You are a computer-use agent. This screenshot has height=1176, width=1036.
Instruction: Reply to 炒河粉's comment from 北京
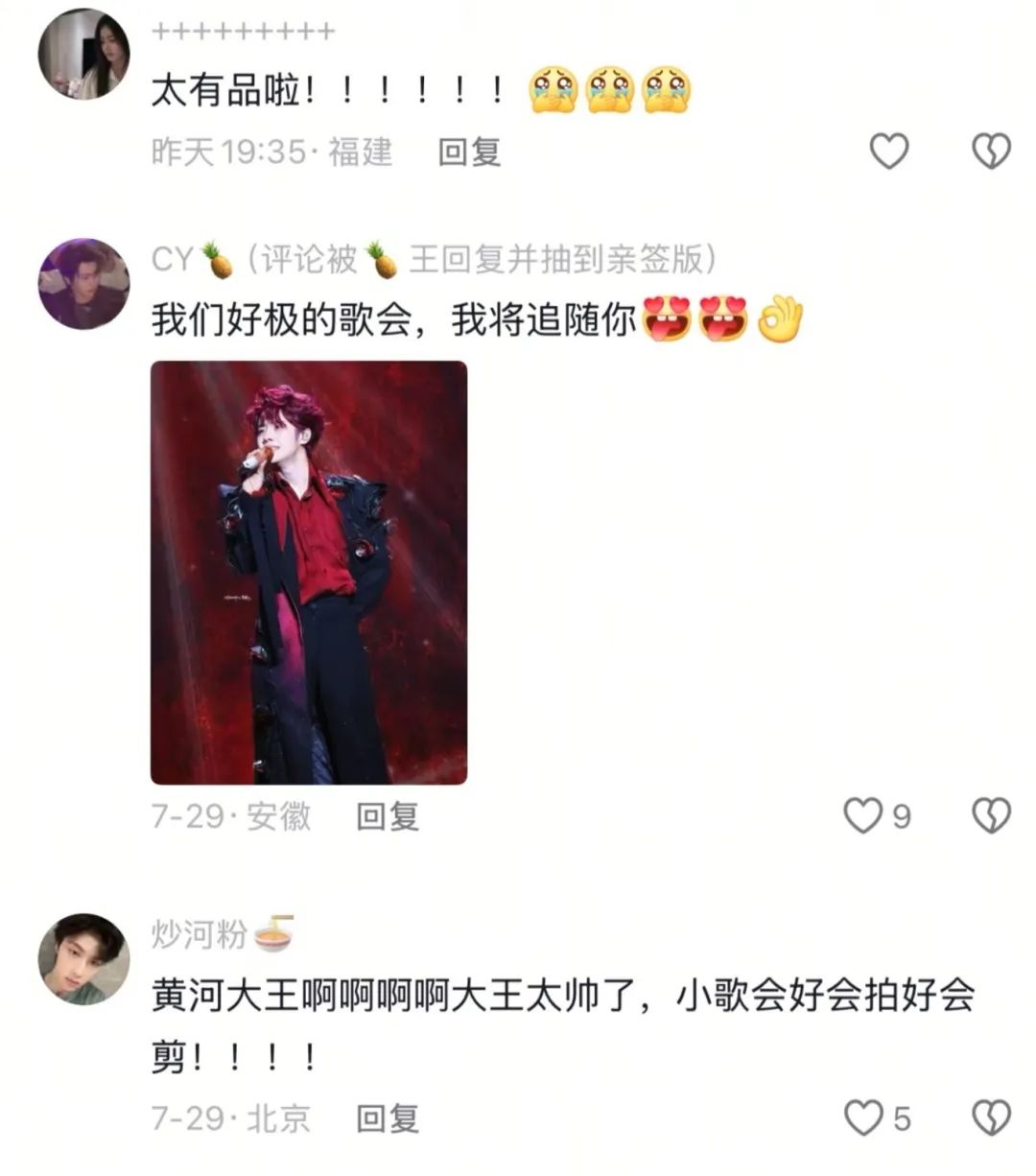pos(388,1118)
